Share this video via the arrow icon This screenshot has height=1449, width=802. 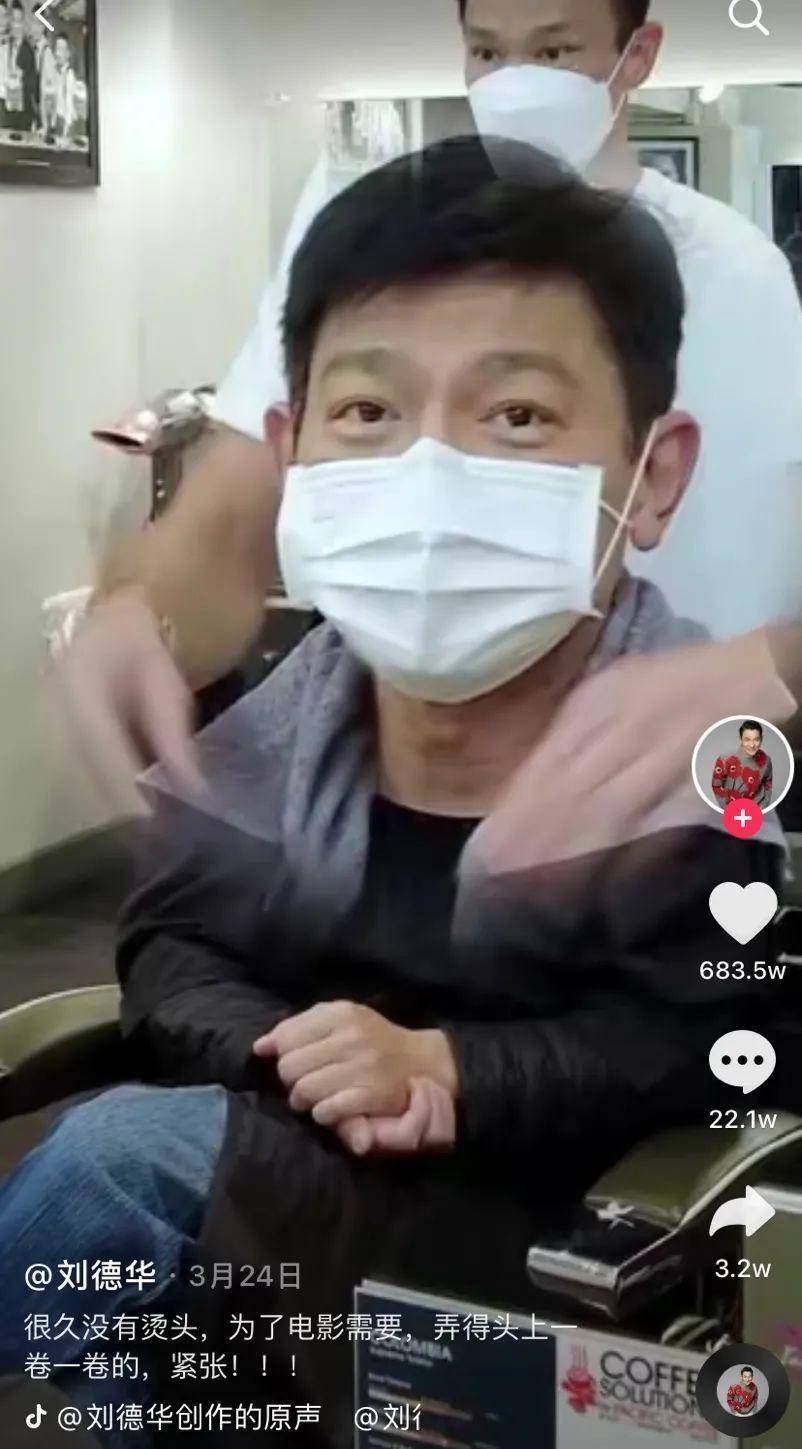[x=742, y=1211]
